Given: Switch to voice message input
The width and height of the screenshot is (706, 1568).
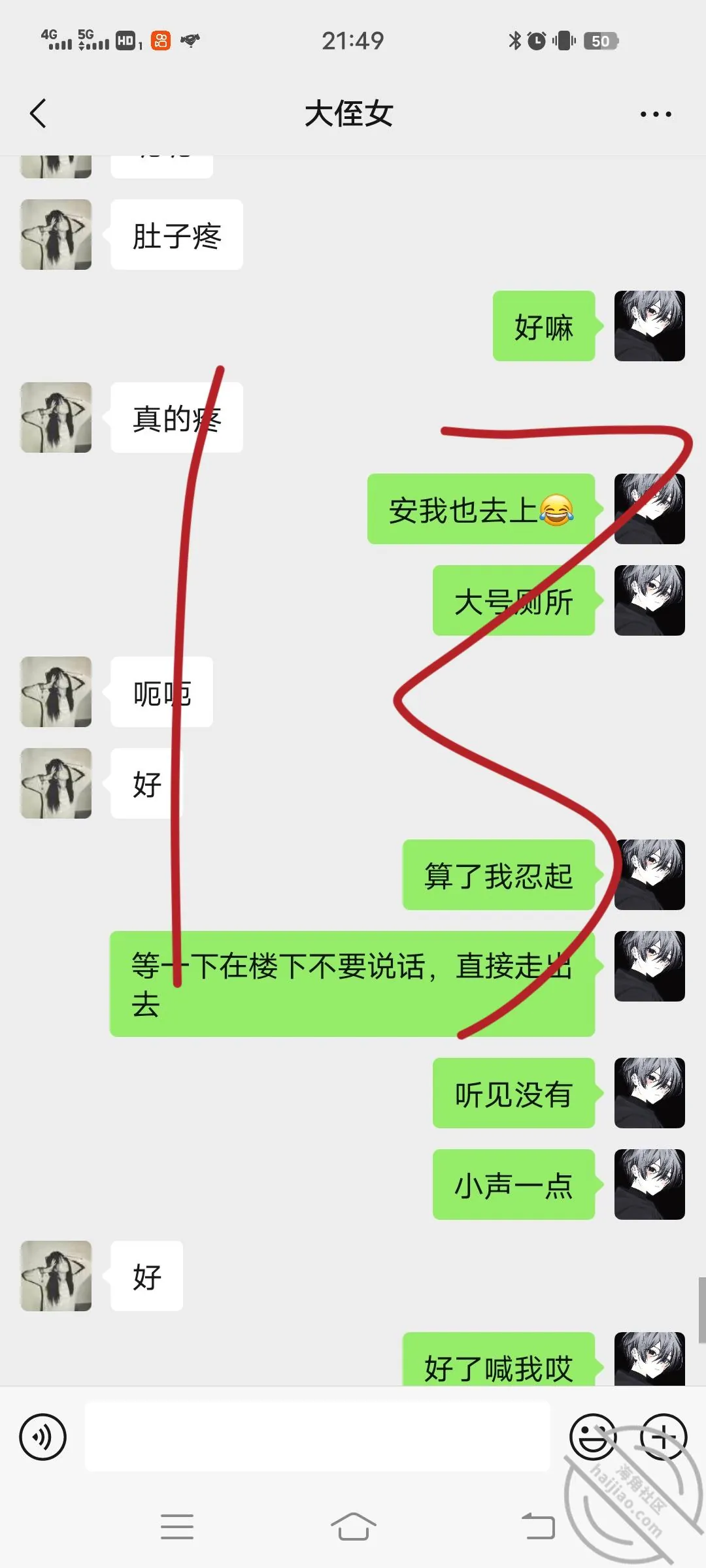Looking at the screenshot, I should [x=43, y=1437].
